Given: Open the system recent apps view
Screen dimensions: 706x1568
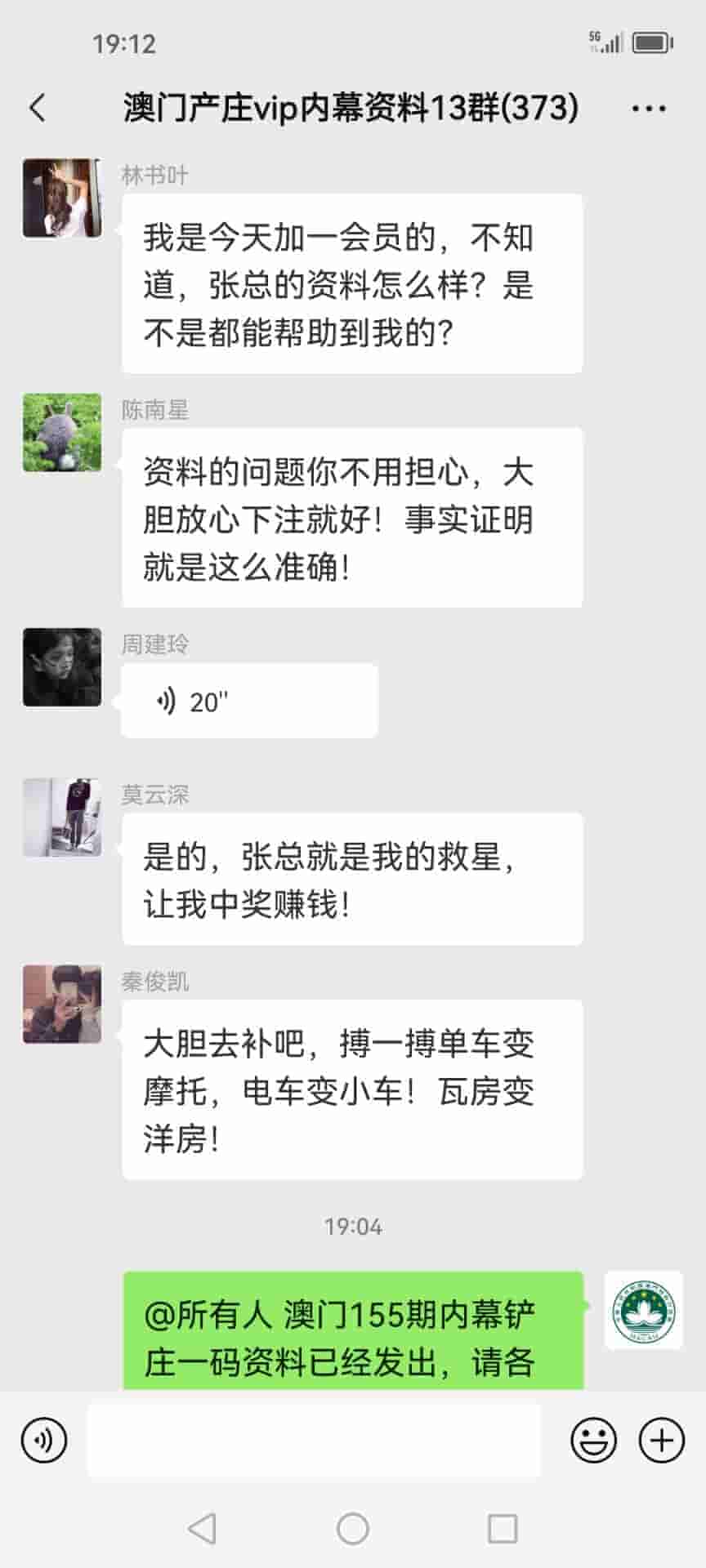Looking at the screenshot, I should 502,1529.
